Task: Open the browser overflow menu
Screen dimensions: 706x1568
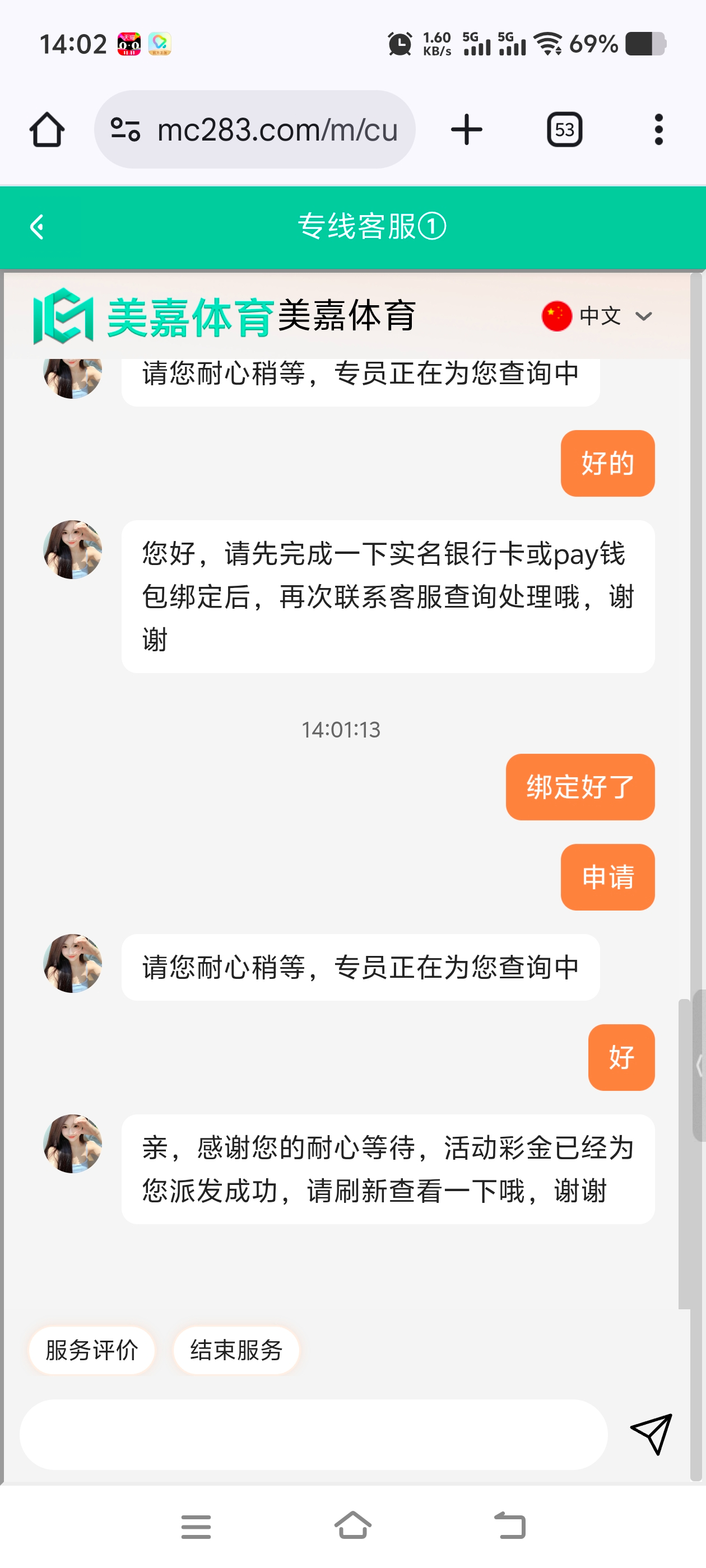Action: (658, 130)
